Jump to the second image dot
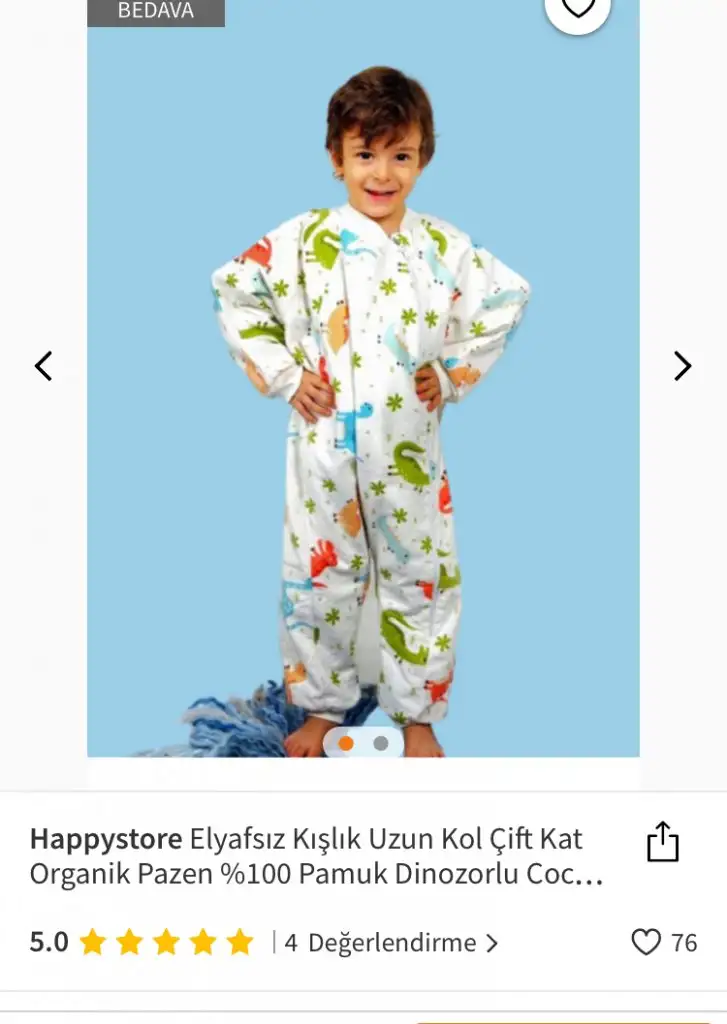The width and height of the screenshot is (727, 1024). [x=381, y=743]
